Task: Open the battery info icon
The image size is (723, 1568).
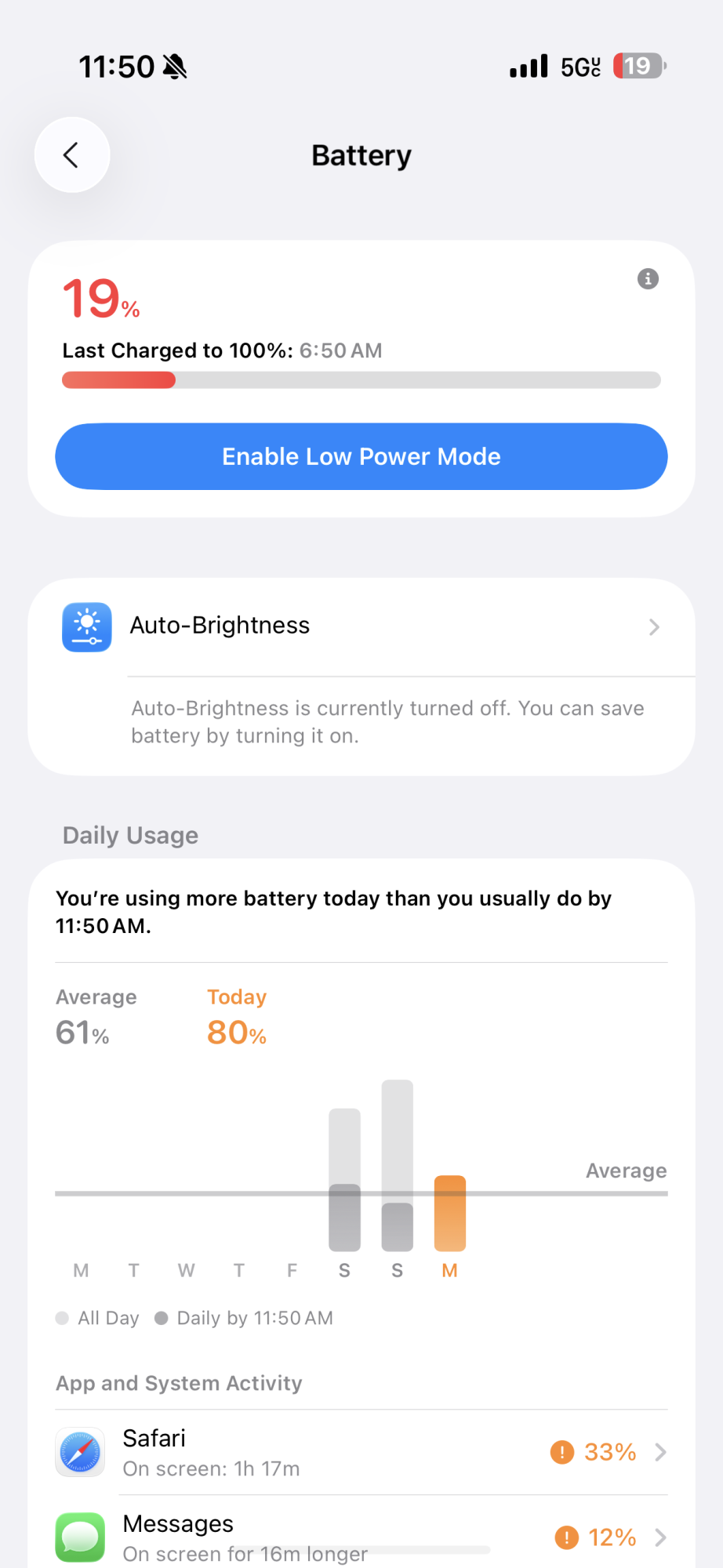Action: (x=648, y=279)
